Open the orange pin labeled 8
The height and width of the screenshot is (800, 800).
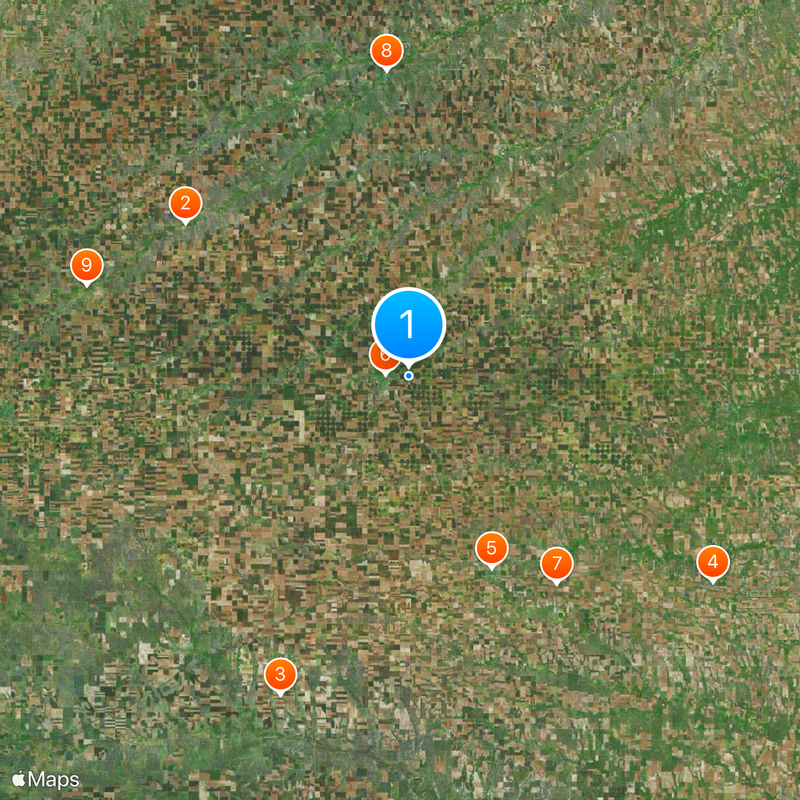386,50
